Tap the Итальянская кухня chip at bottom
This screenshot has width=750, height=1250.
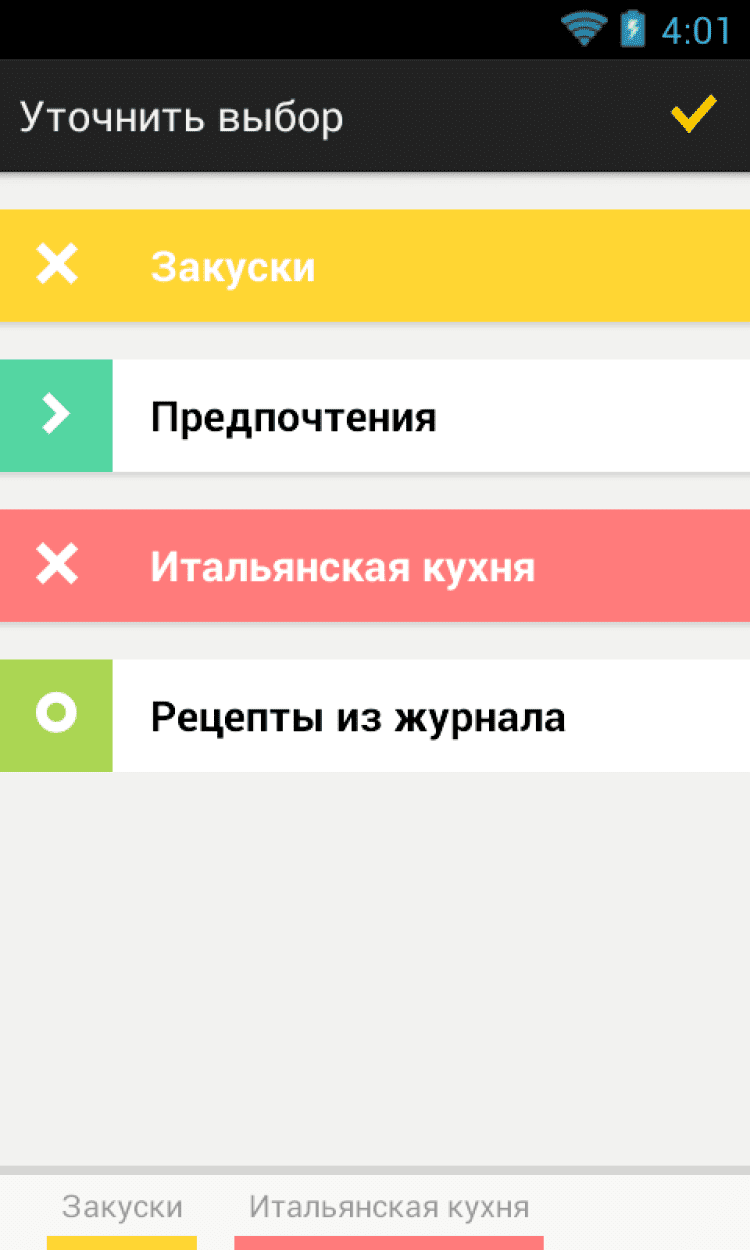click(x=389, y=1208)
